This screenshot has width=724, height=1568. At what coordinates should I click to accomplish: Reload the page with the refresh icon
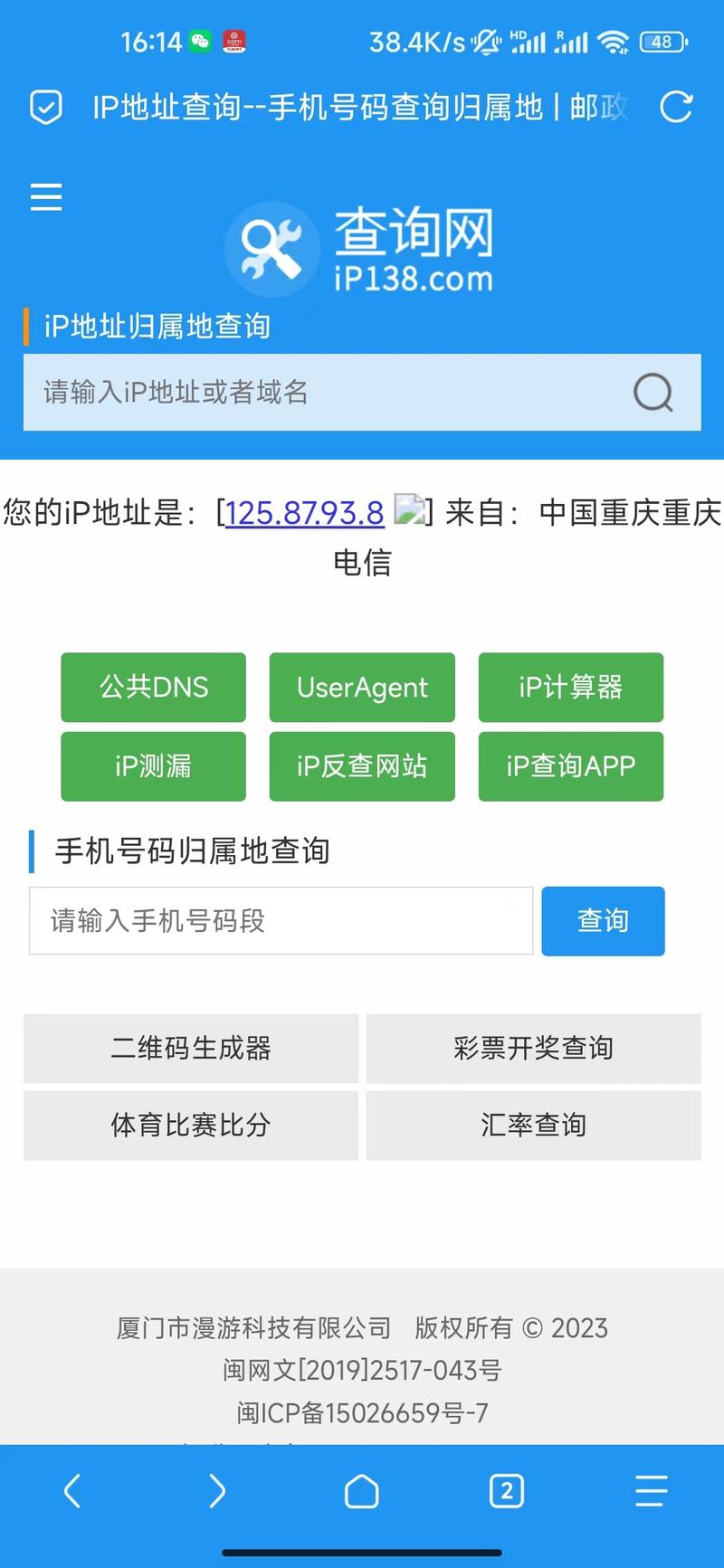(675, 107)
